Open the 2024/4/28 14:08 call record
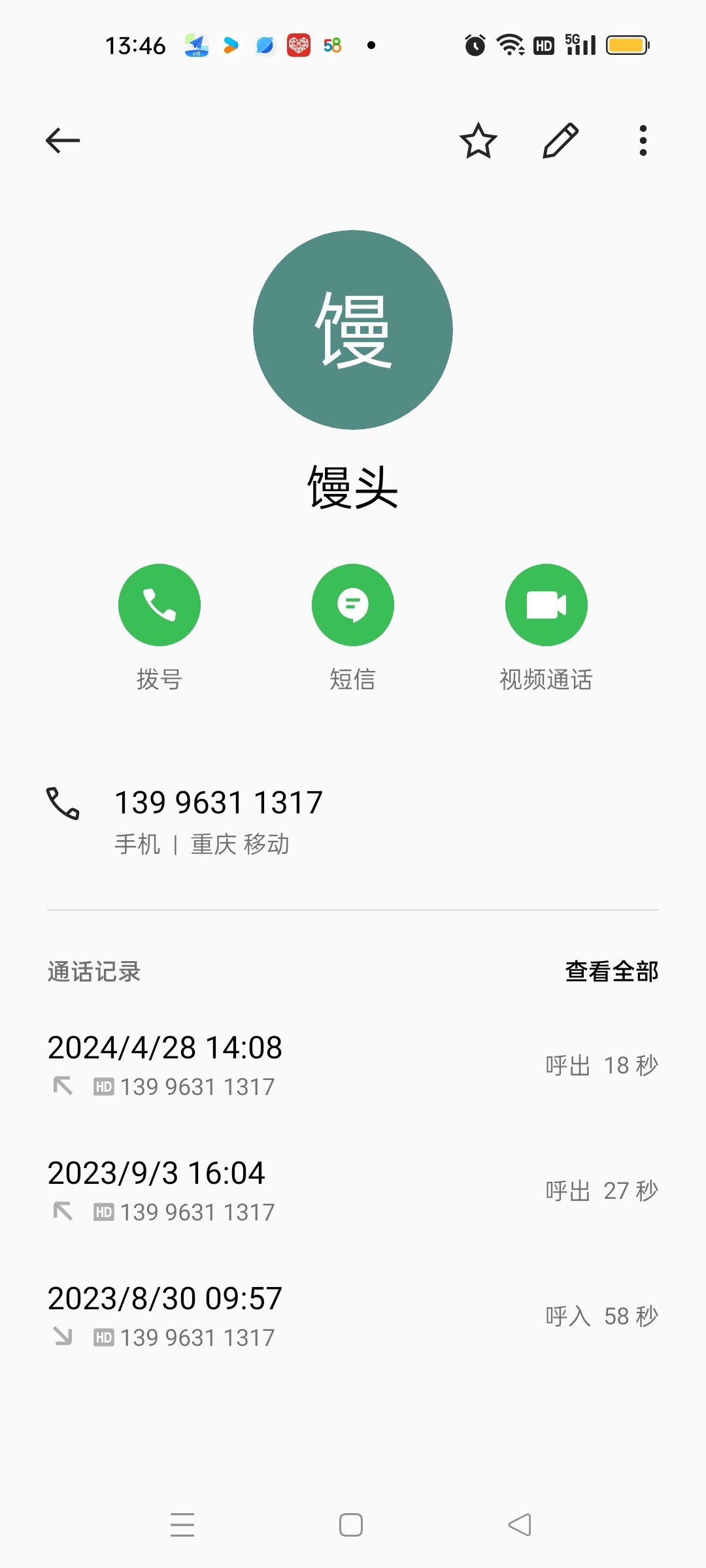This screenshot has height=1568, width=706. [x=353, y=1065]
